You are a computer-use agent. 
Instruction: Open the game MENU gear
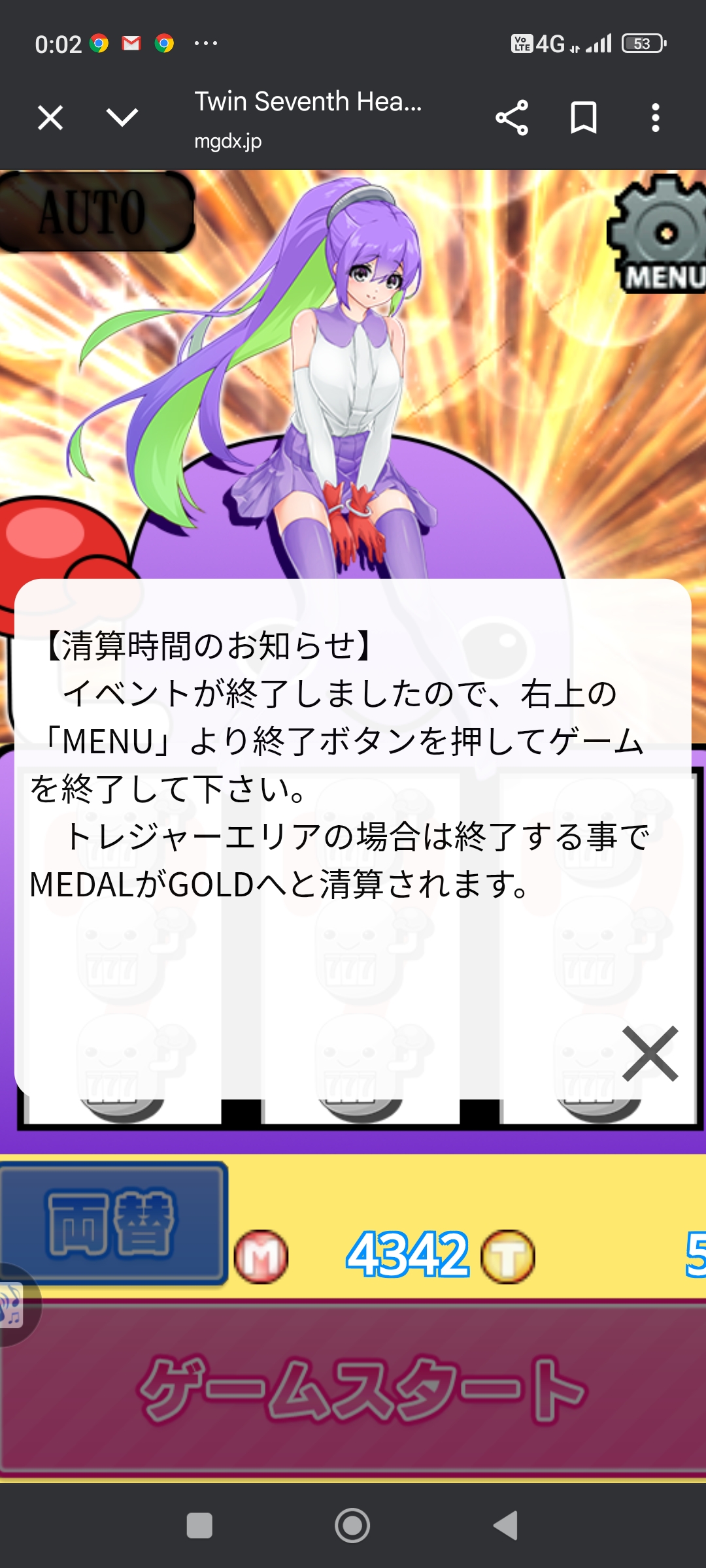click(658, 234)
